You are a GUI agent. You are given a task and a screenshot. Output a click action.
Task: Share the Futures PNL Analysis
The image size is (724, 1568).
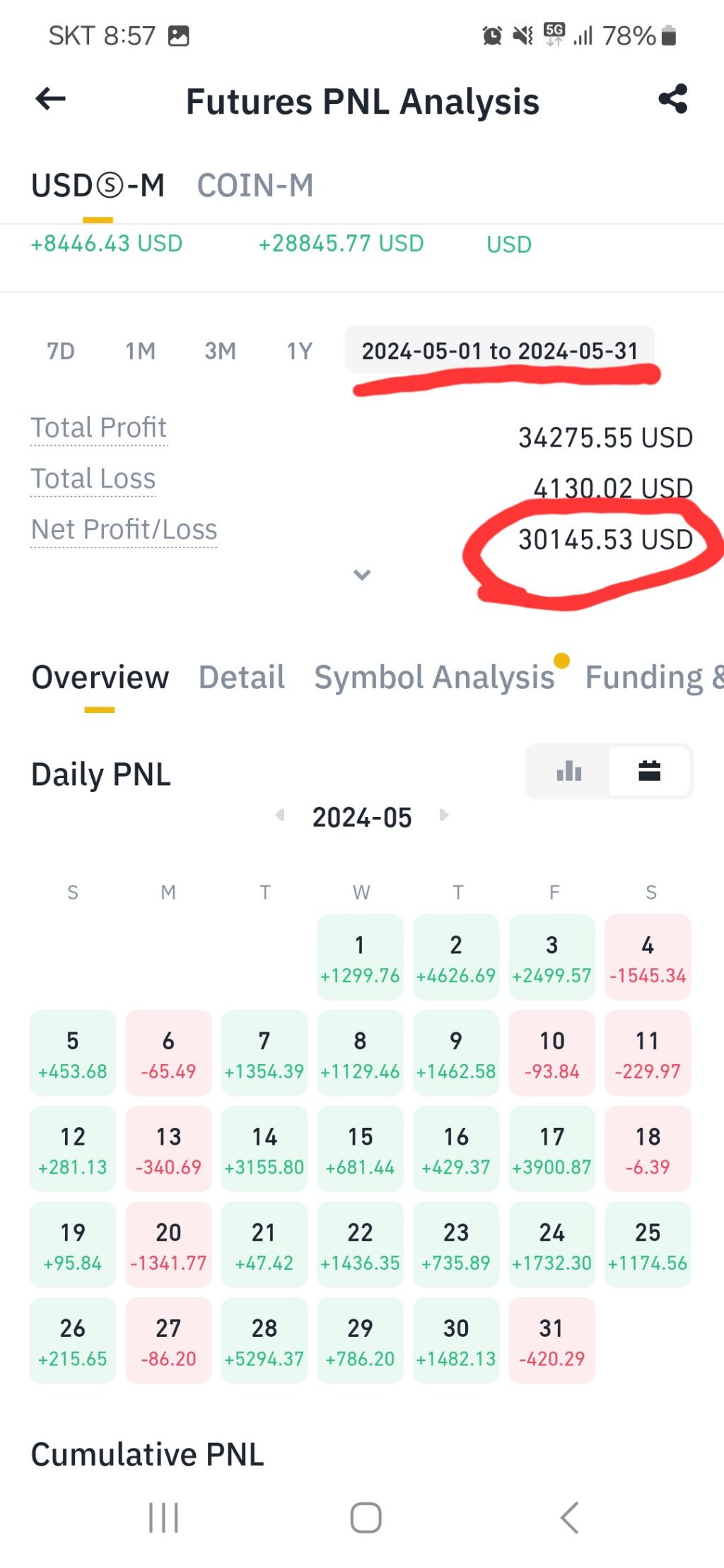672,99
